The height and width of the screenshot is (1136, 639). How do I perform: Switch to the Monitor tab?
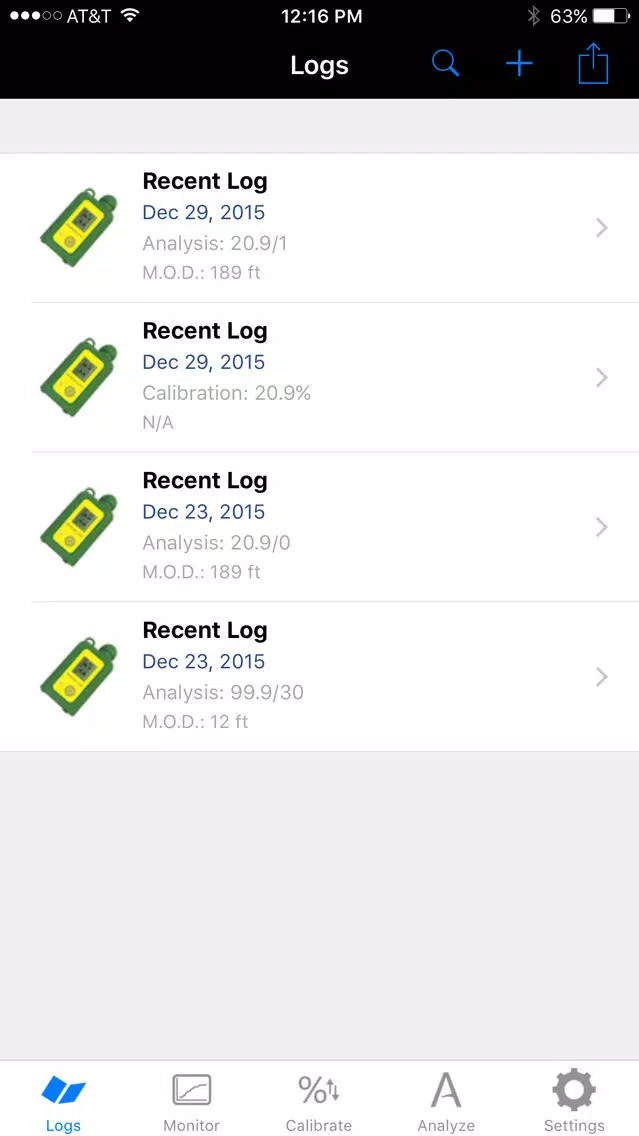point(191,1100)
